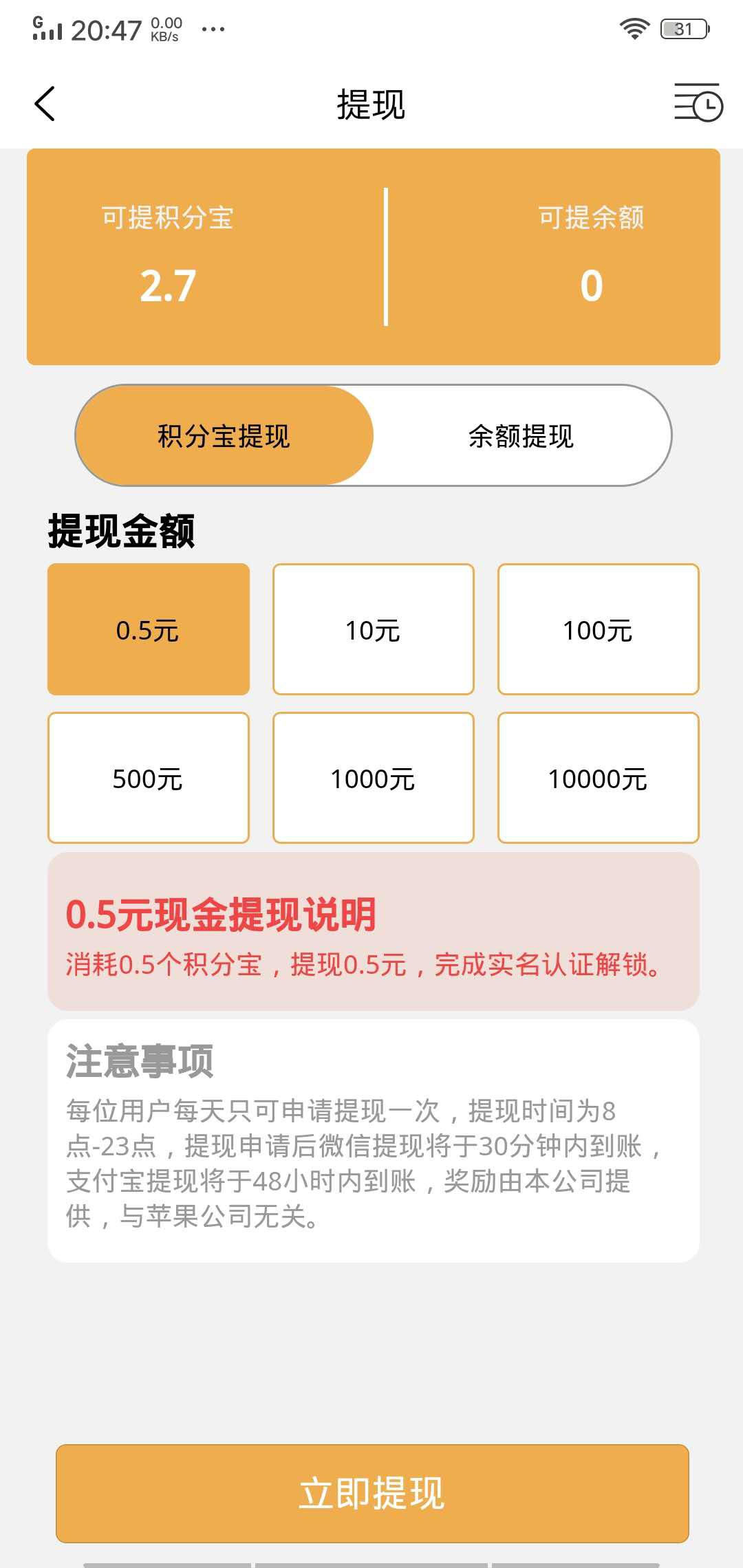Choose the 10元 withdrawal option
743x1568 pixels.
pyautogui.click(x=374, y=629)
